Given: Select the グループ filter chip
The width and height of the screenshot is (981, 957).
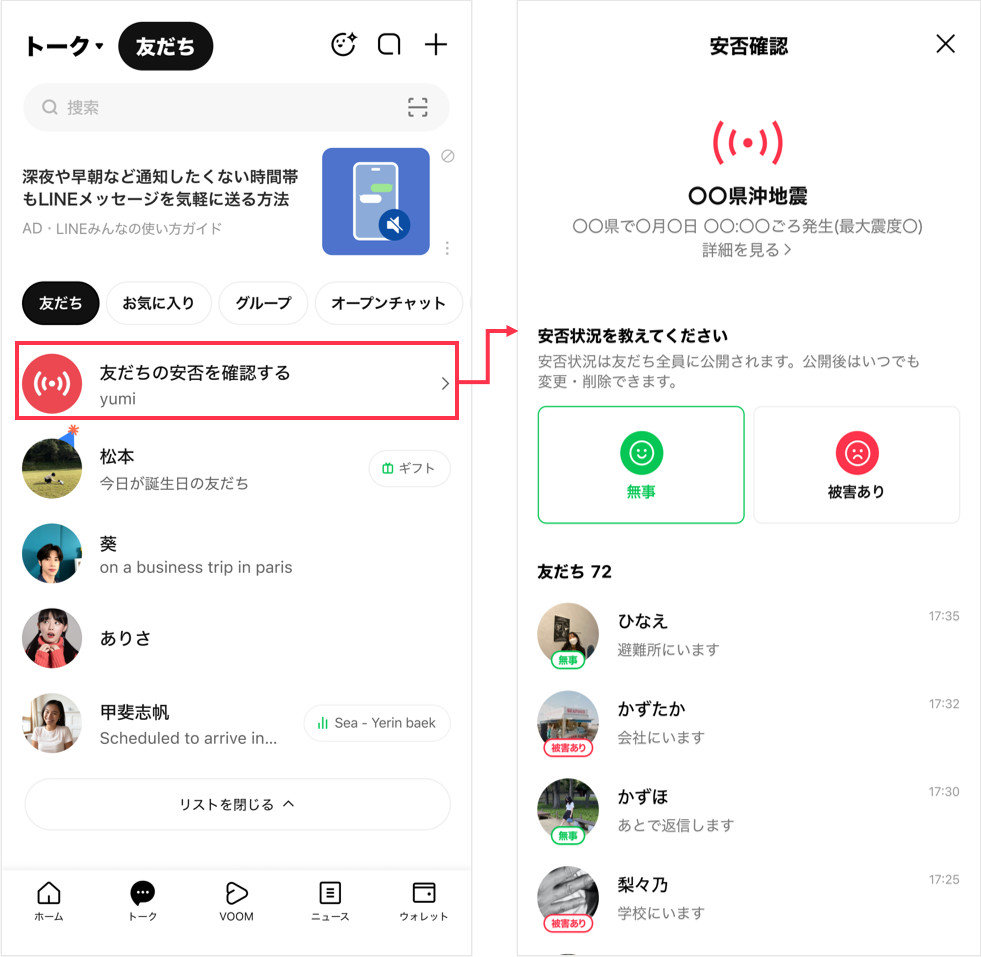Looking at the screenshot, I should click(263, 303).
